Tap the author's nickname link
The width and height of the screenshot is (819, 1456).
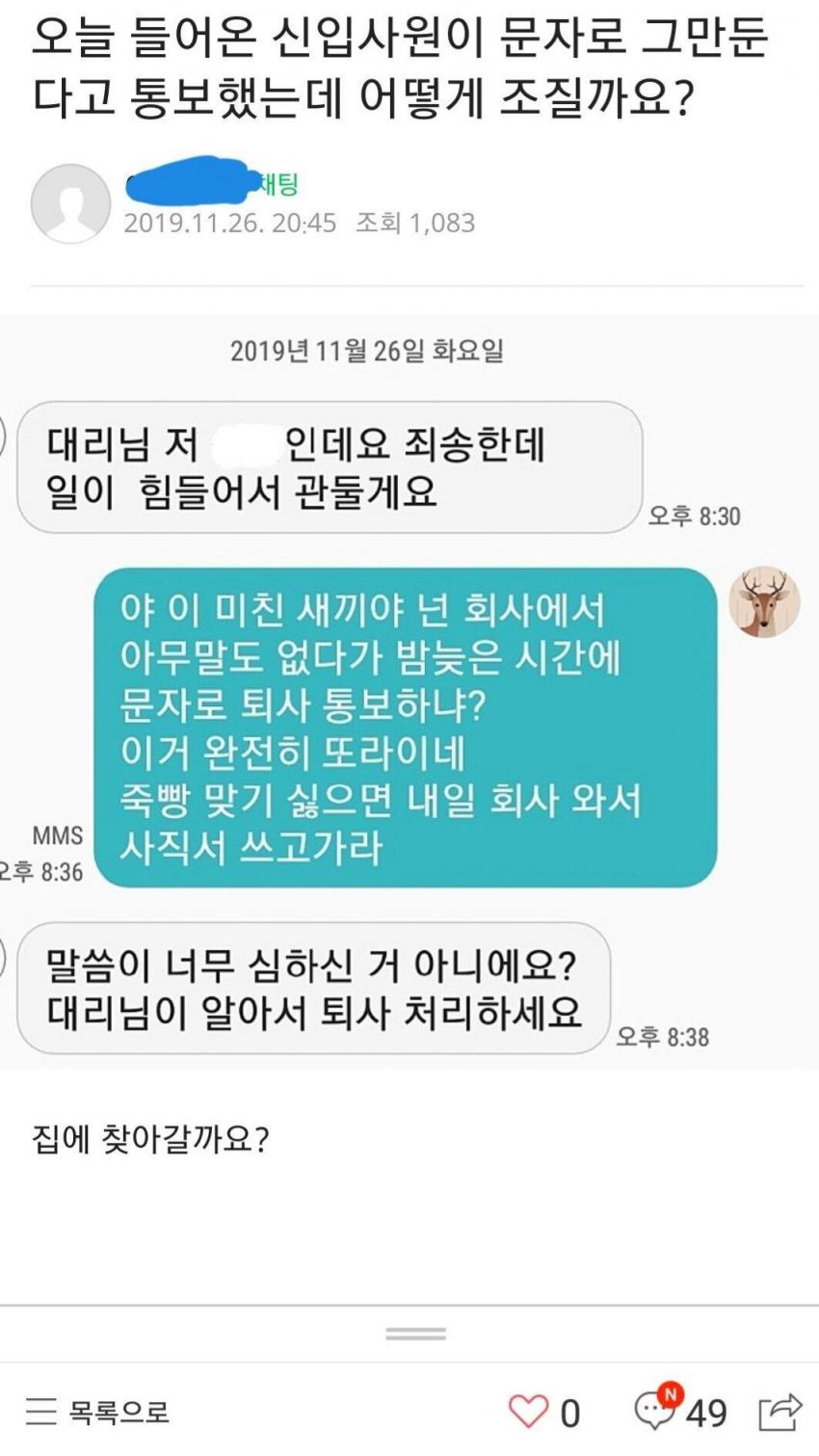212,183
